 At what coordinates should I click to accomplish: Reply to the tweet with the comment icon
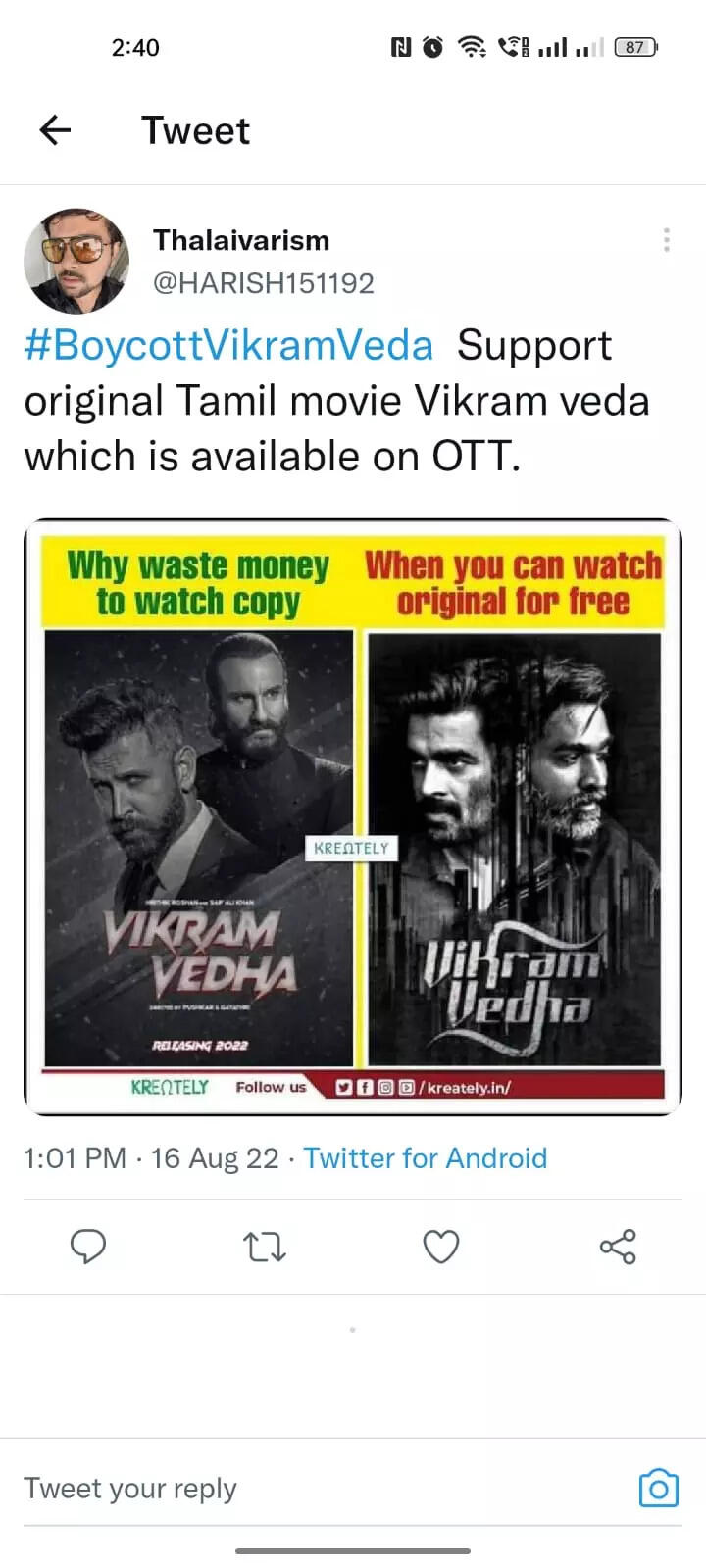tap(88, 1247)
